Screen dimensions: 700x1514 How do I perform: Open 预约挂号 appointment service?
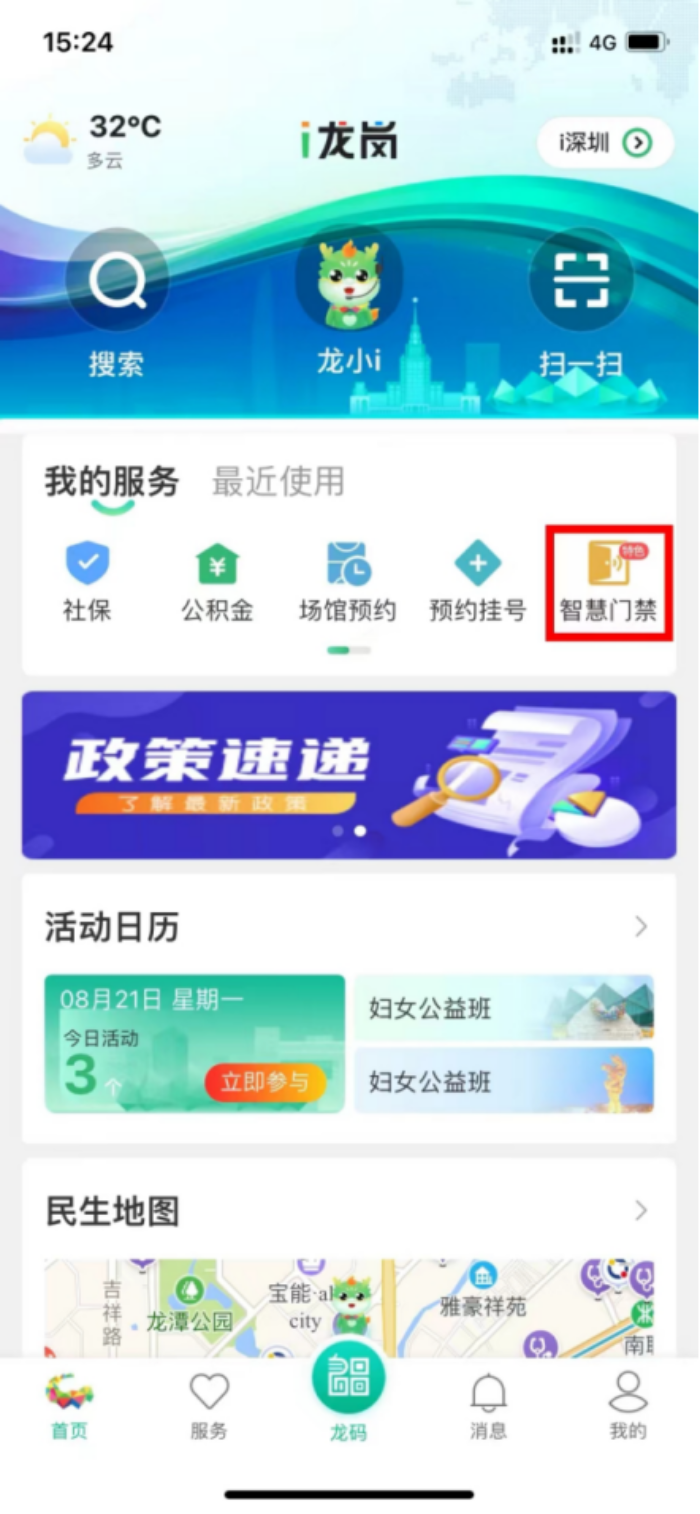coord(478,580)
